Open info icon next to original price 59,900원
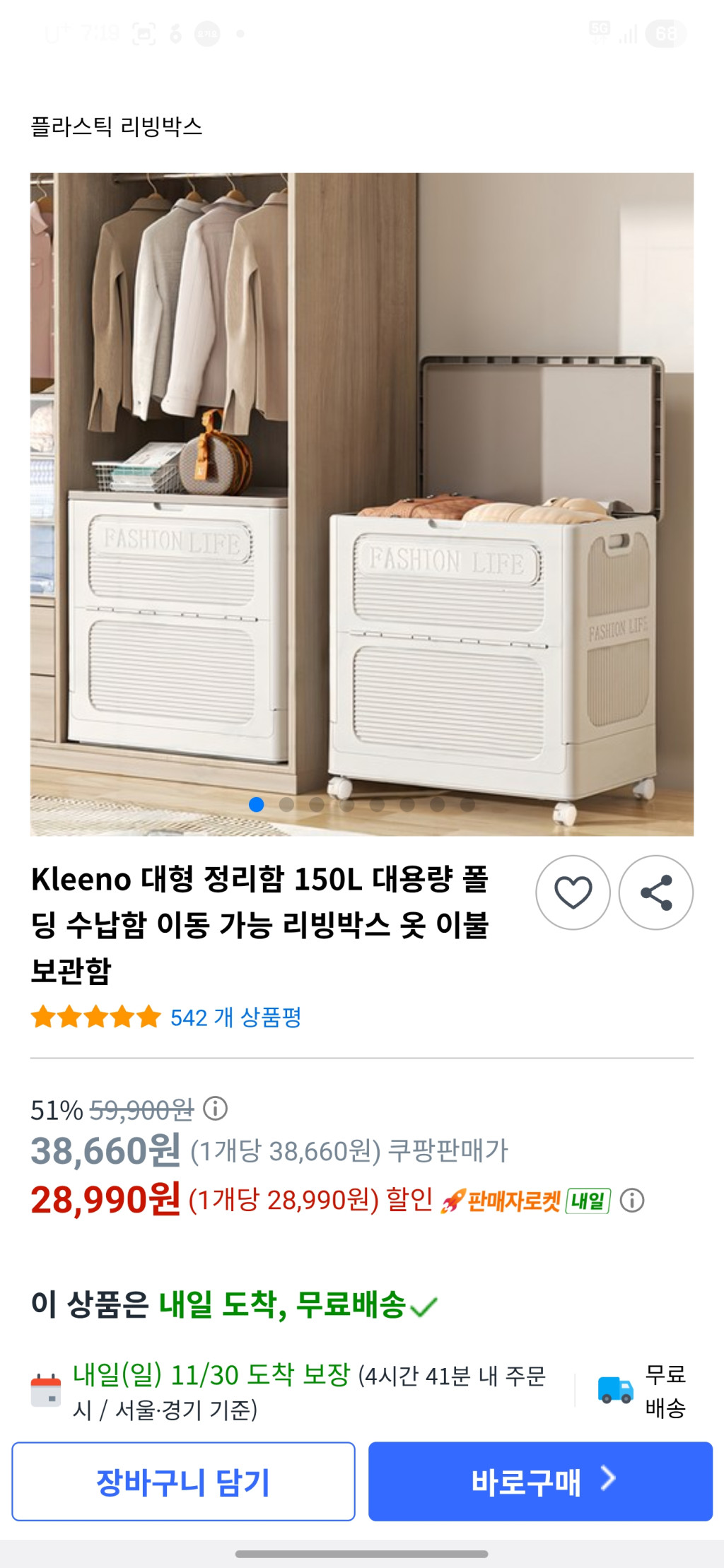Image resolution: width=724 pixels, height=1568 pixels. 215,1109
